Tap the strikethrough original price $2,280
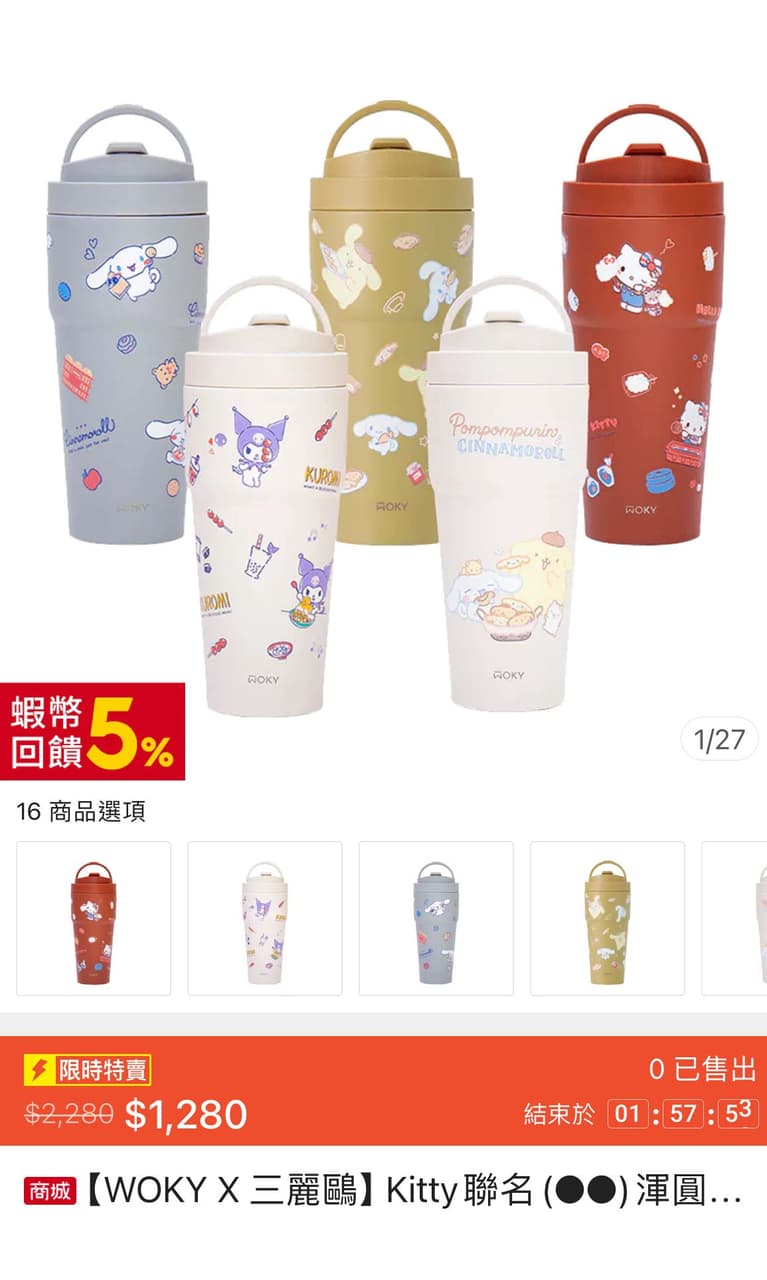The height and width of the screenshot is (1280, 767). point(67,1111)
